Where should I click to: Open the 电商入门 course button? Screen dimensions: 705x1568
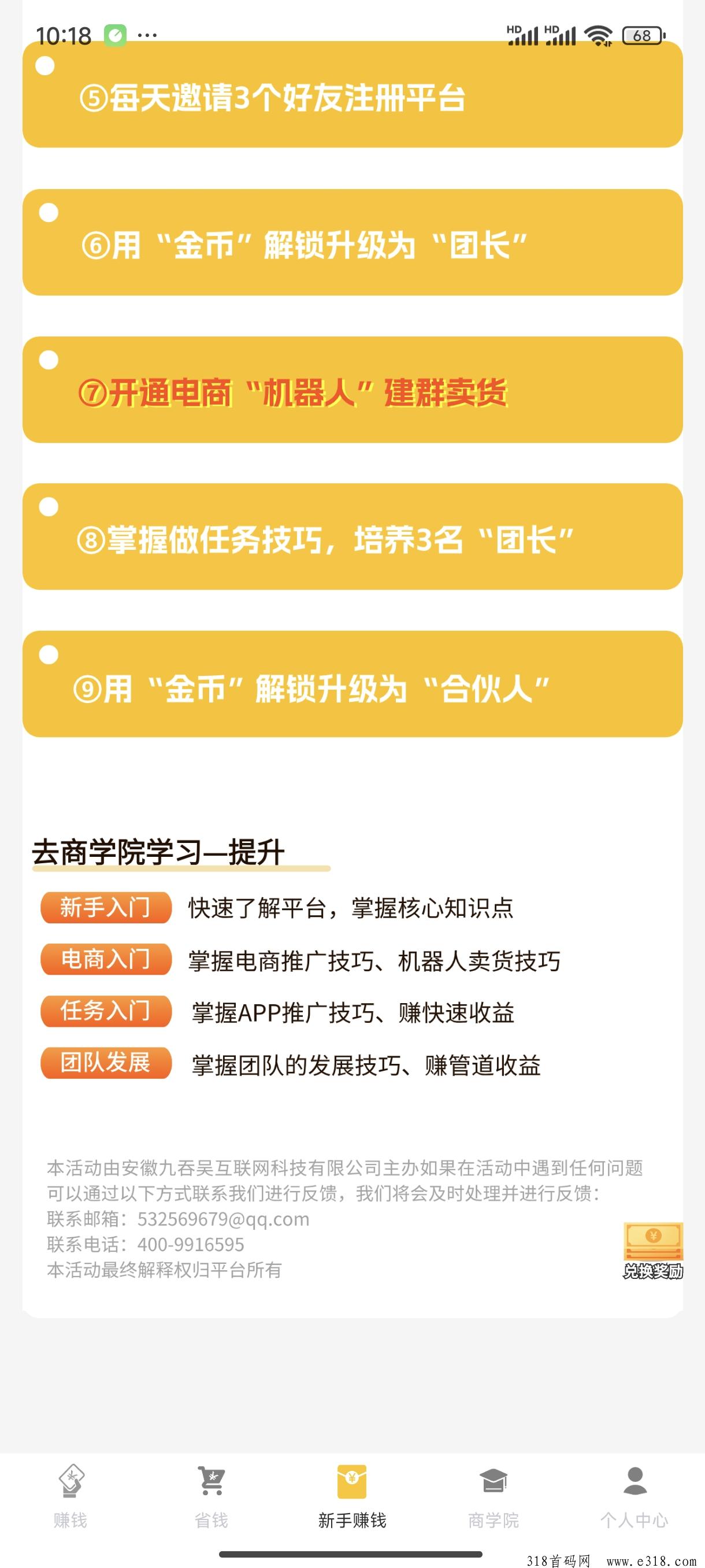pyautogui.click(x=106, y=959)
